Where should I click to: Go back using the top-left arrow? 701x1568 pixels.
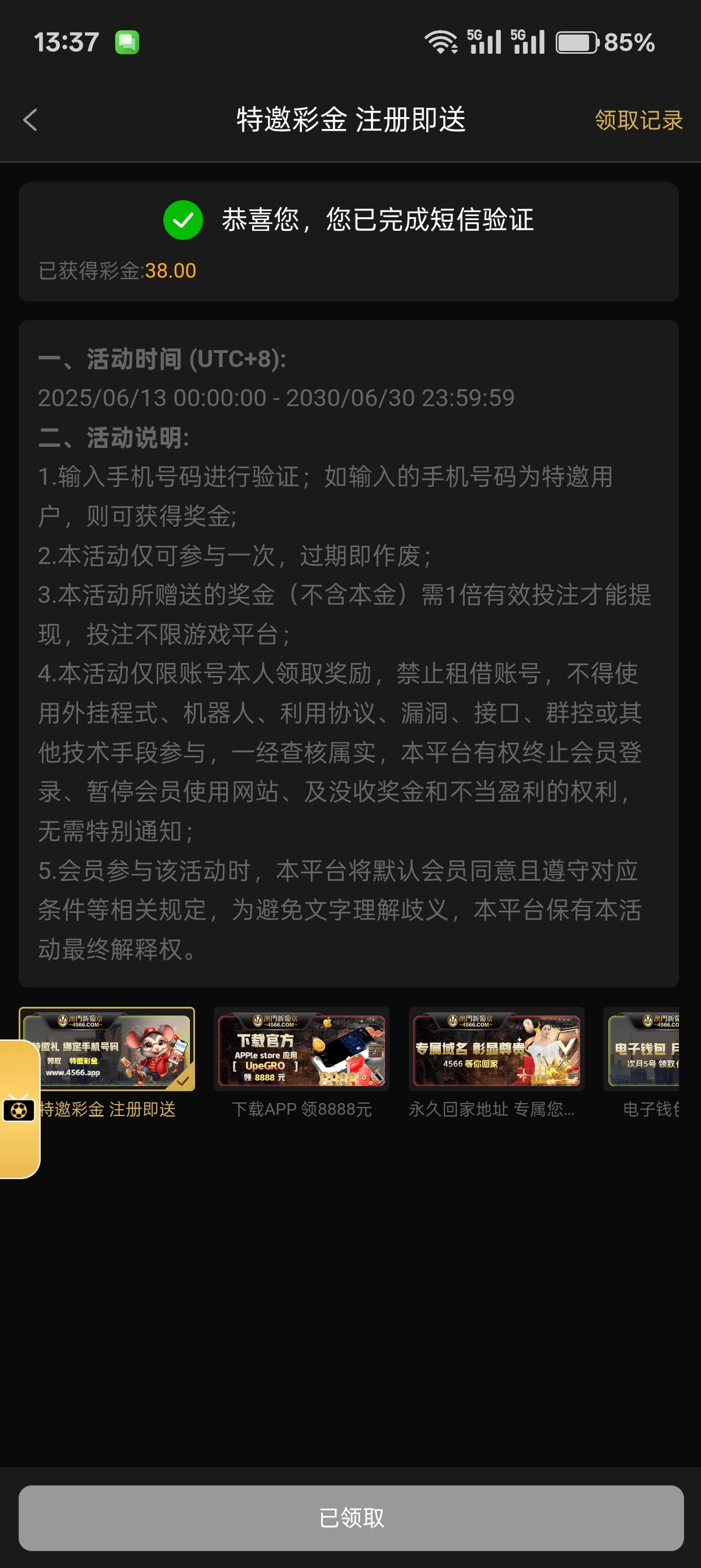pyautogui.click(x=31, y=120)
